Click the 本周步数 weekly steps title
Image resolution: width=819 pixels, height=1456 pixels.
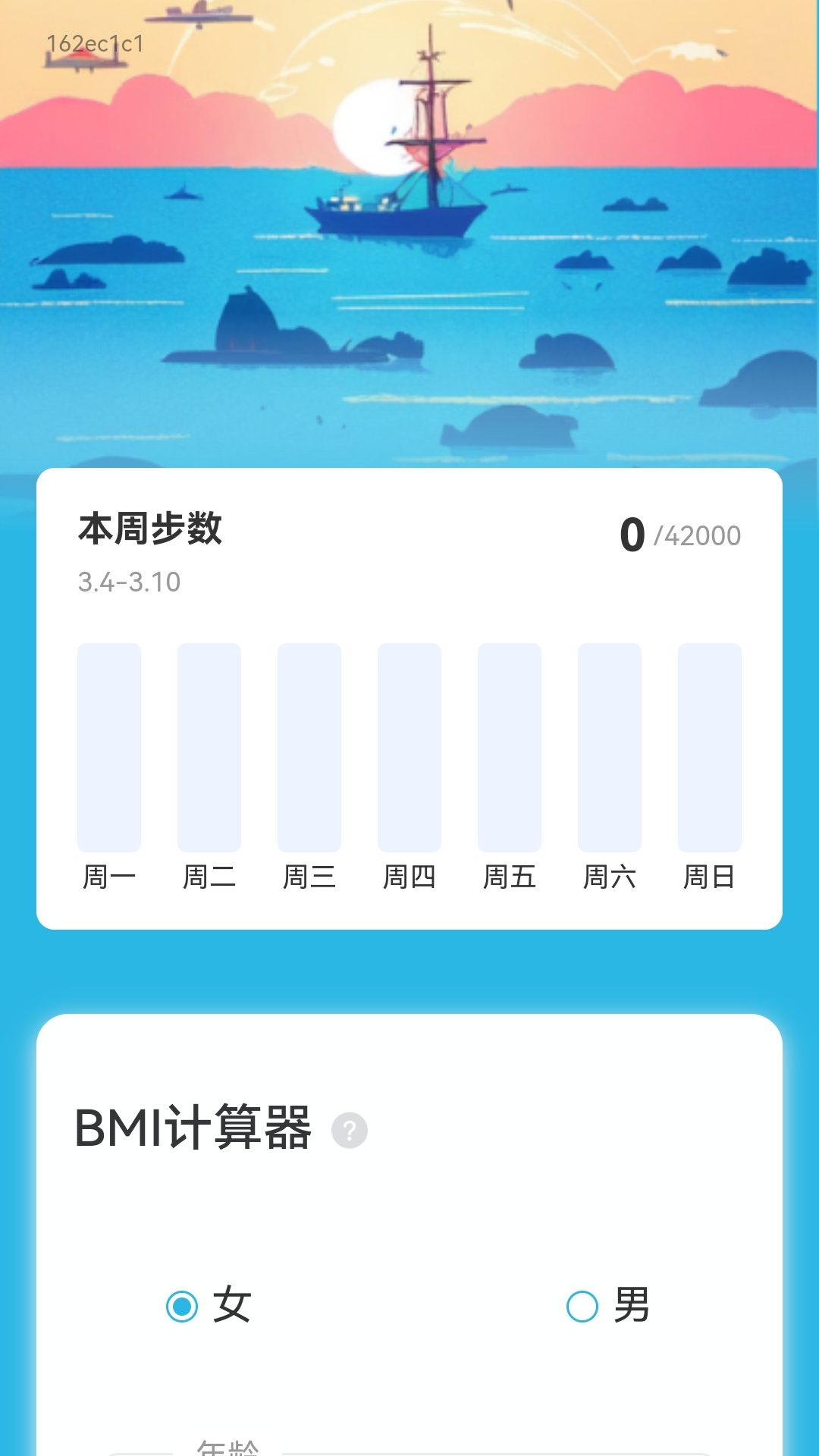151,529
